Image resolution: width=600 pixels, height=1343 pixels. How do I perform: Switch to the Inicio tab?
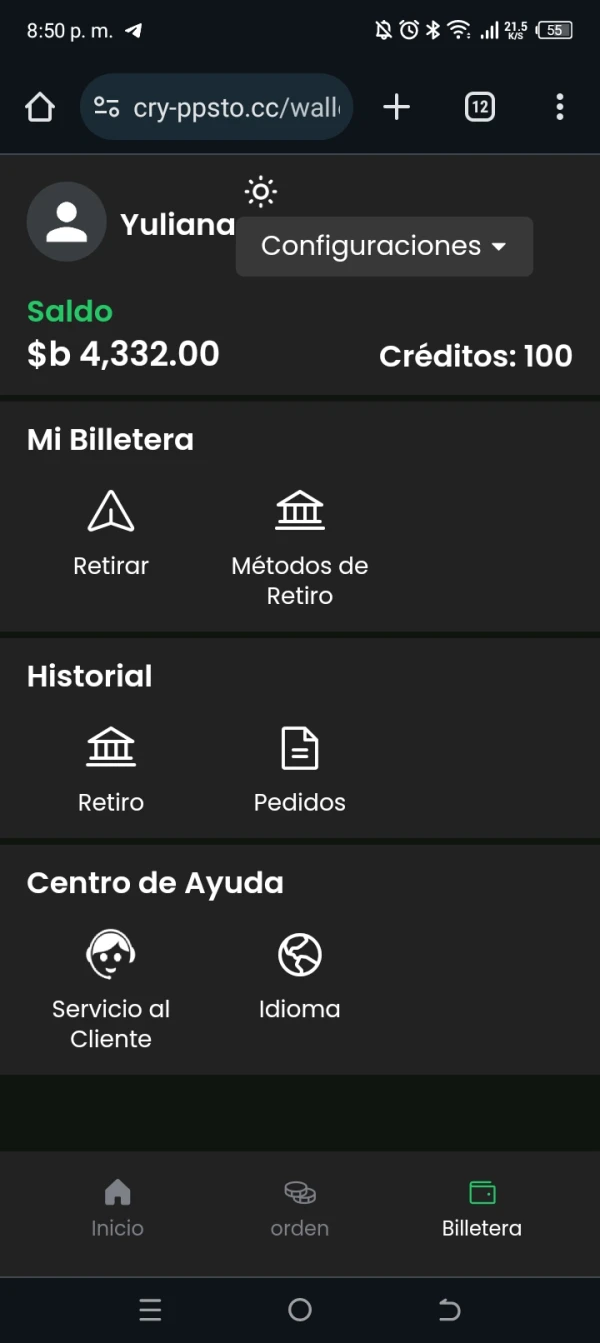click(x=118, y=1208)
